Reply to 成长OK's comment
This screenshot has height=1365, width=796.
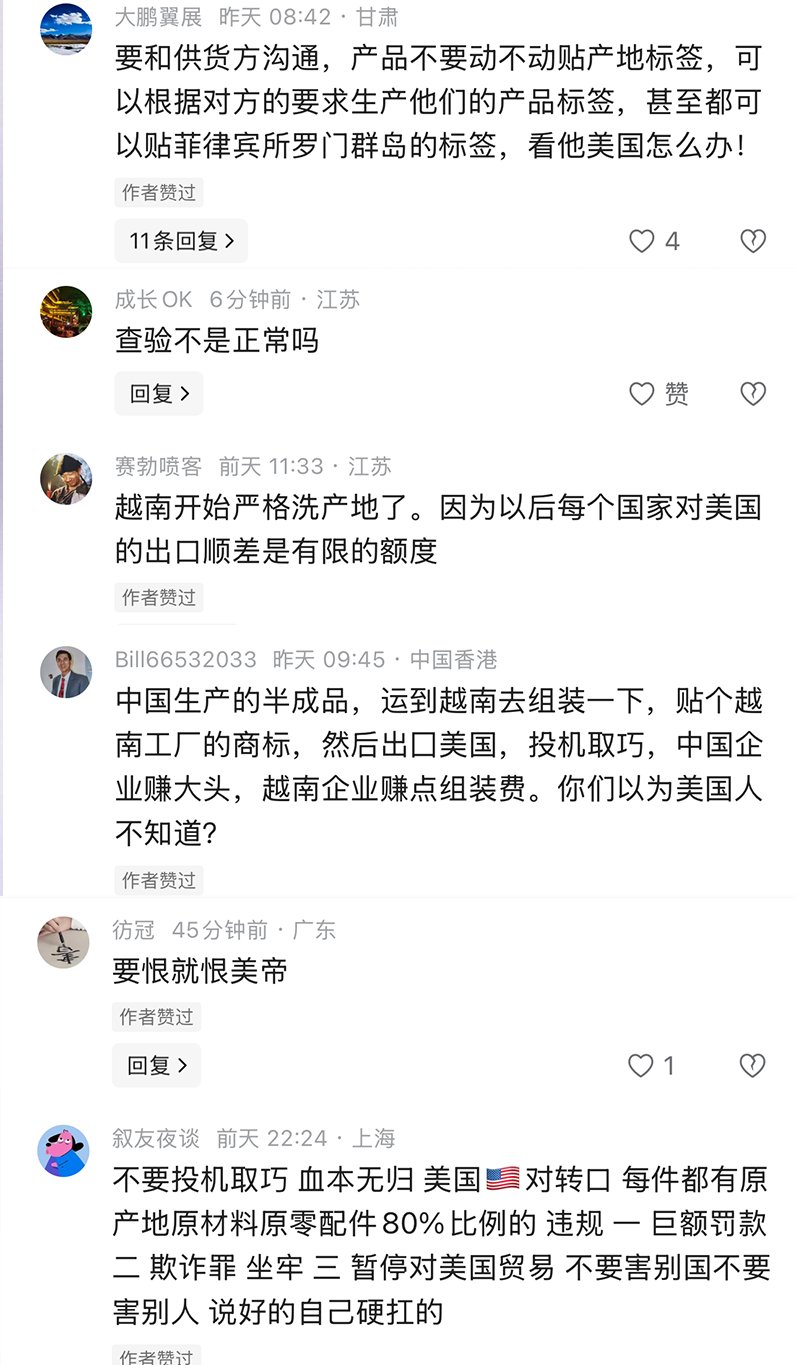(x=159, y=394)
